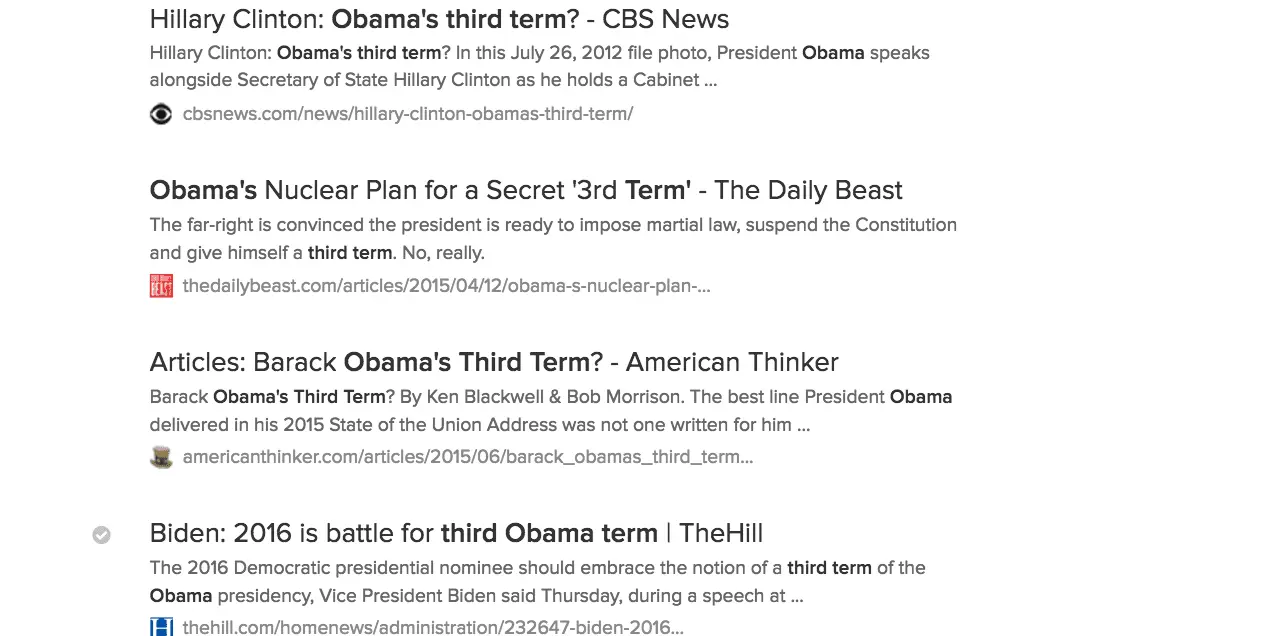Tap the thedailybeast.com URL link
1264x636 pixels.
click(x=446, y=286)
